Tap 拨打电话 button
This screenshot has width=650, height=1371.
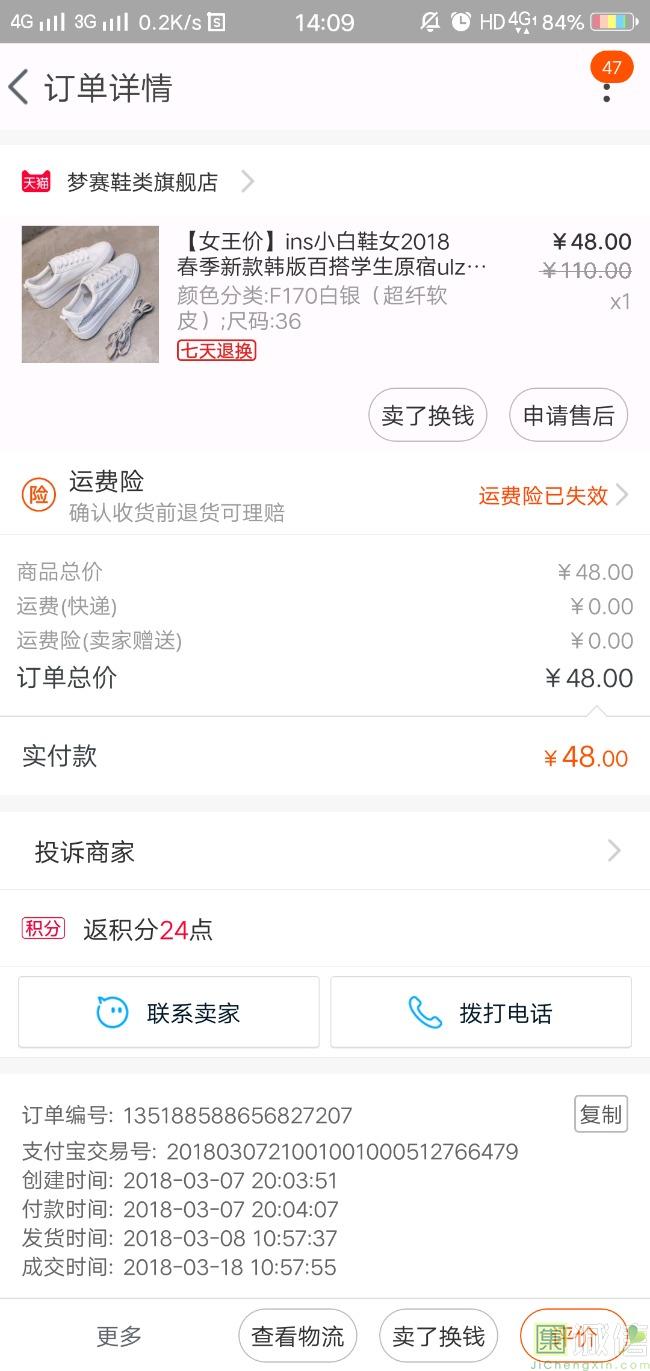tap(481, 1013)
